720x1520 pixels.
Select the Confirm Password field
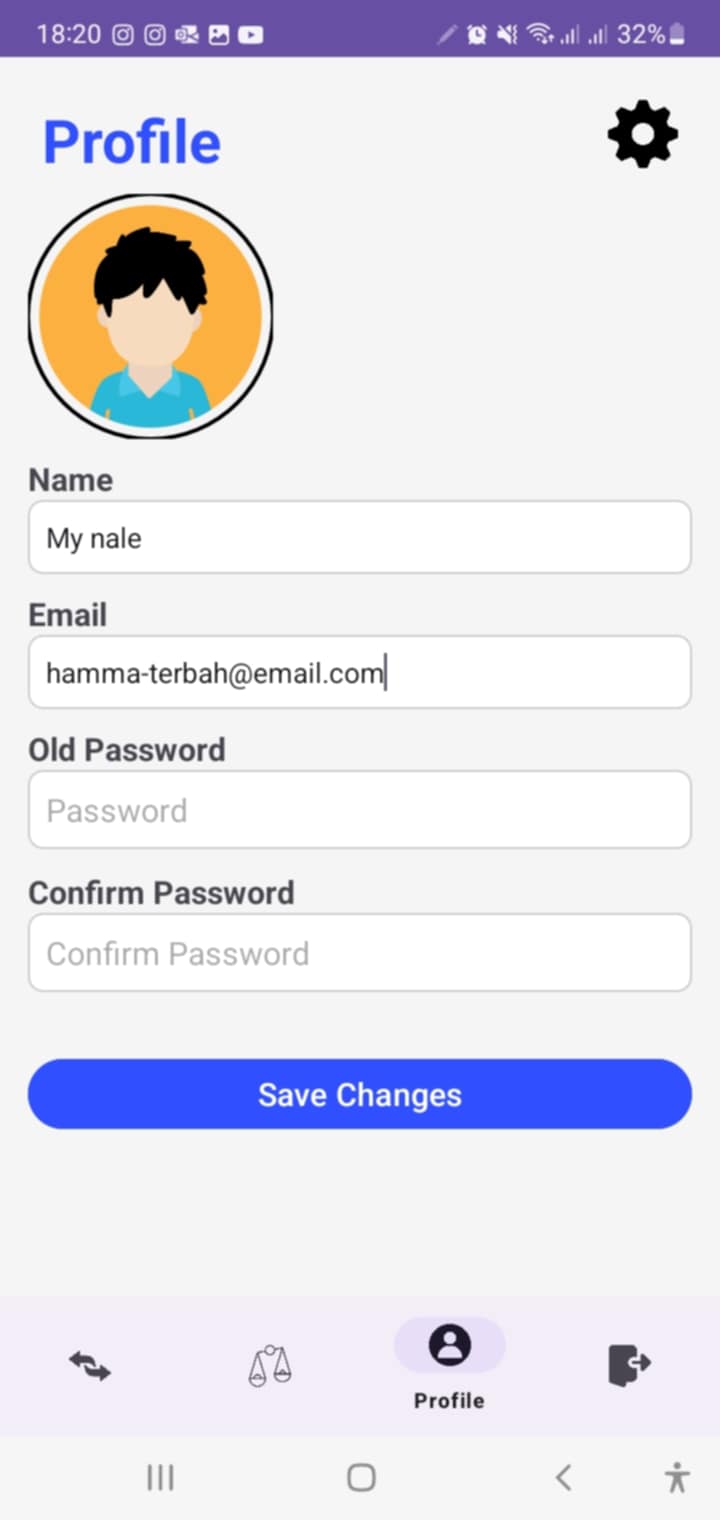pos(360,953)
